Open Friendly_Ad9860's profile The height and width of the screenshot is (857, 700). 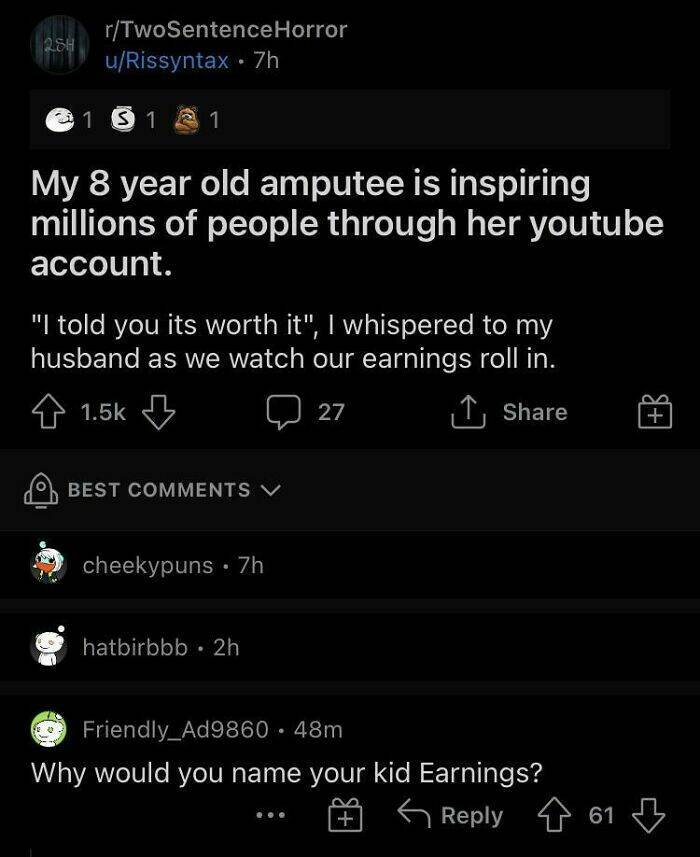[x=175, y=729]
